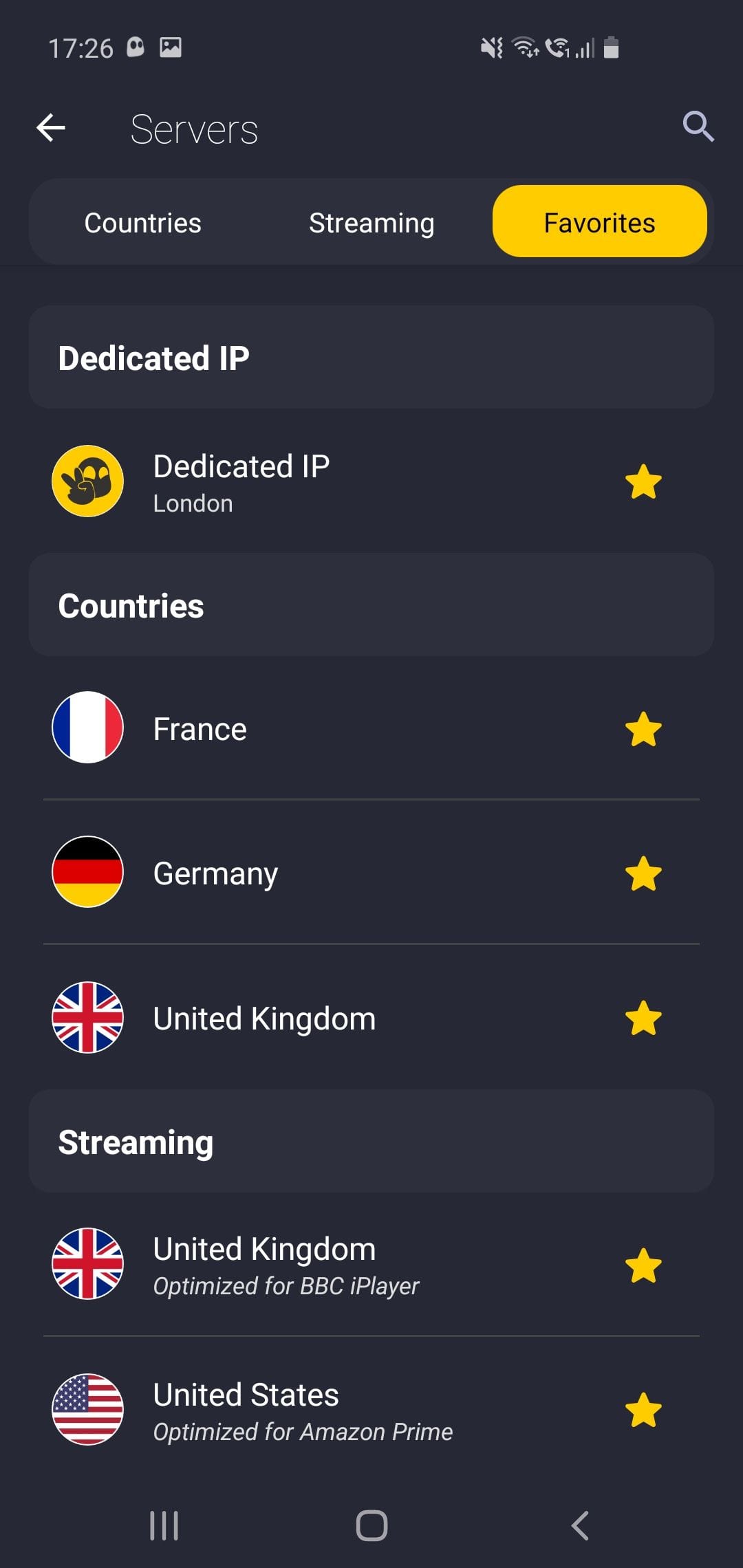Open recent apps from the navigation bar
Viewport: 743px width, 1568px height.
[x=164, y=1525]
